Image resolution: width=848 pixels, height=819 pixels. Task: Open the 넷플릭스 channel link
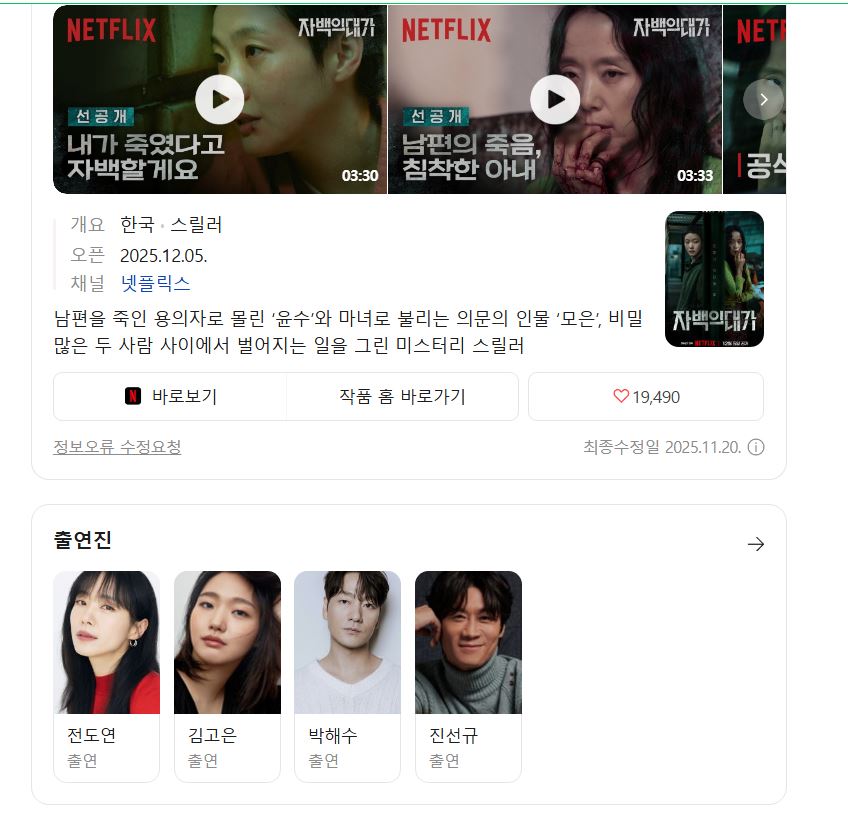[x=155, y=283]
